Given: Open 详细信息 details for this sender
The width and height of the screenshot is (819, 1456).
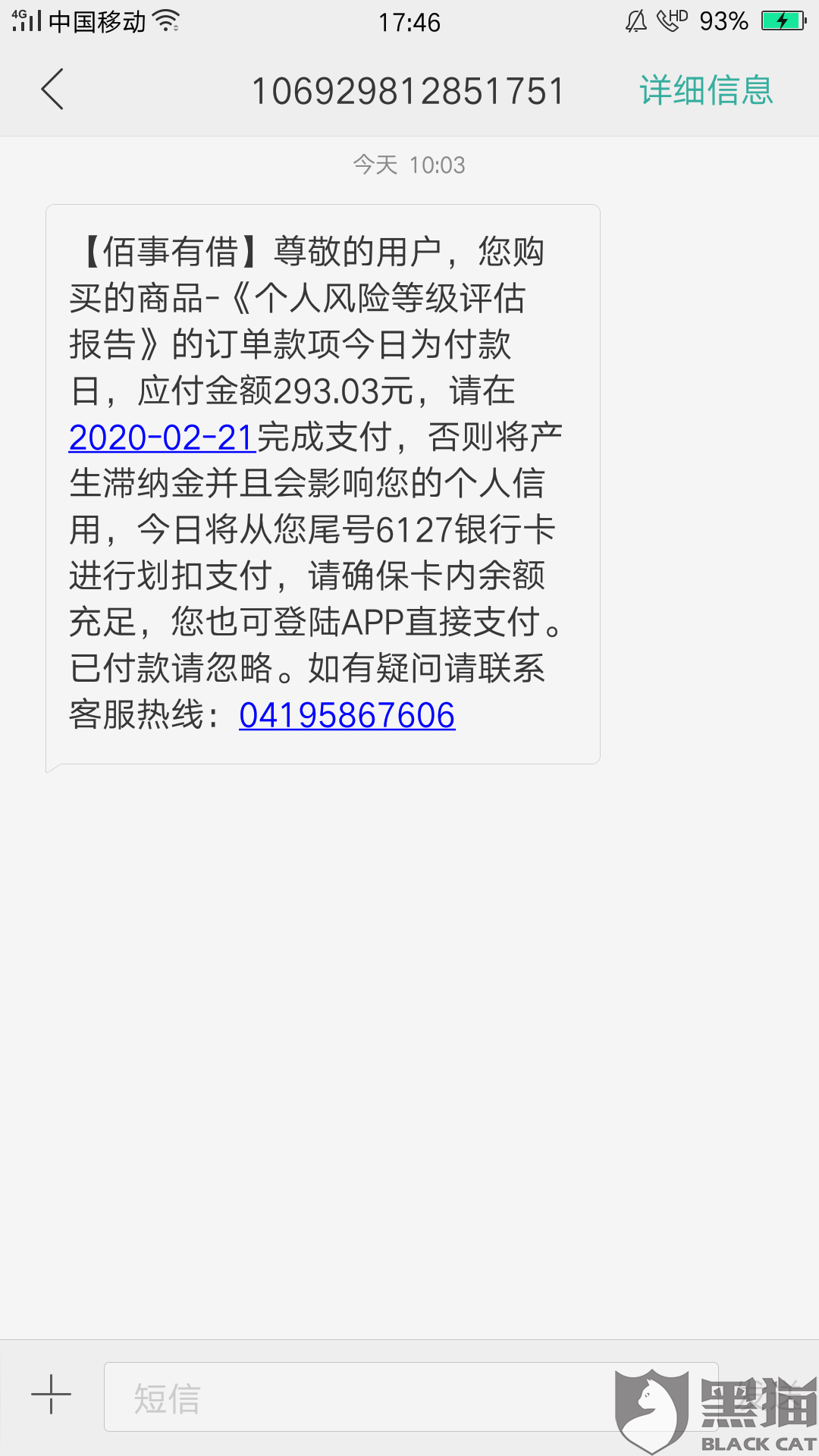Looking at the screenshot, I should point(705,90).
